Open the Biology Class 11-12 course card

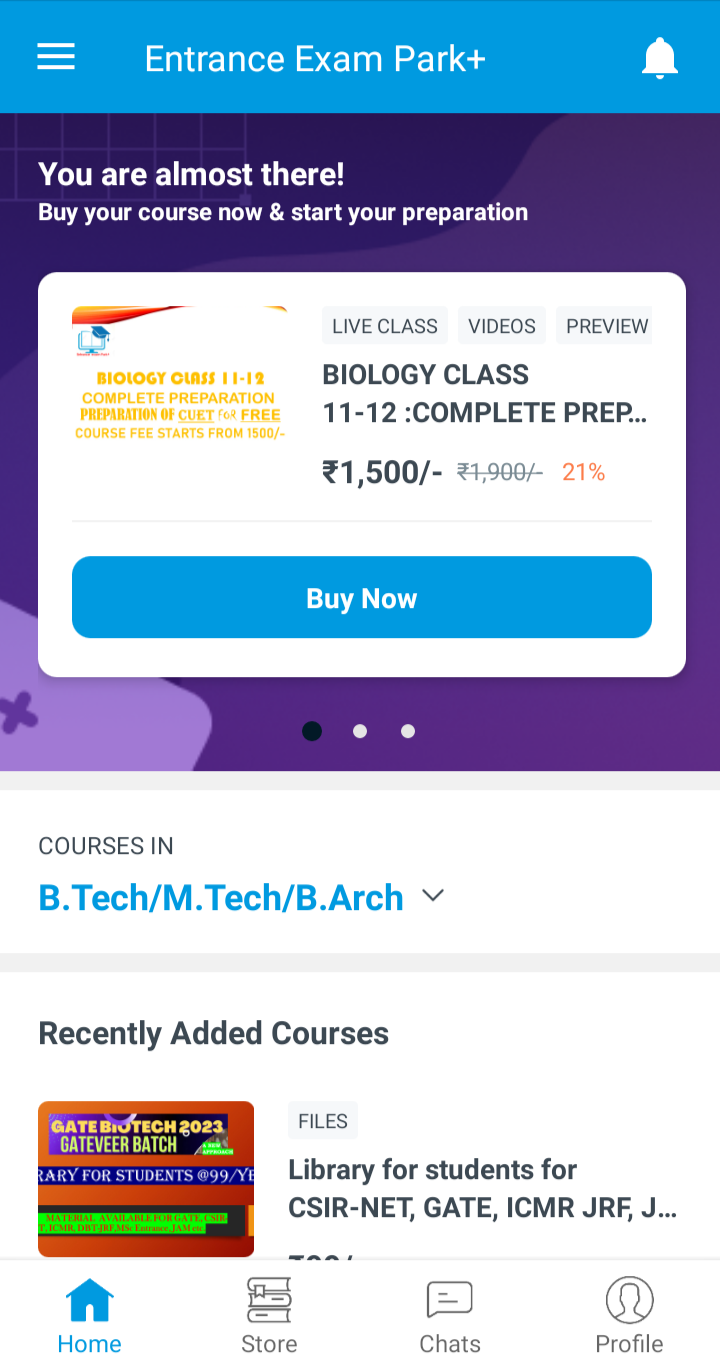[485, 394]
